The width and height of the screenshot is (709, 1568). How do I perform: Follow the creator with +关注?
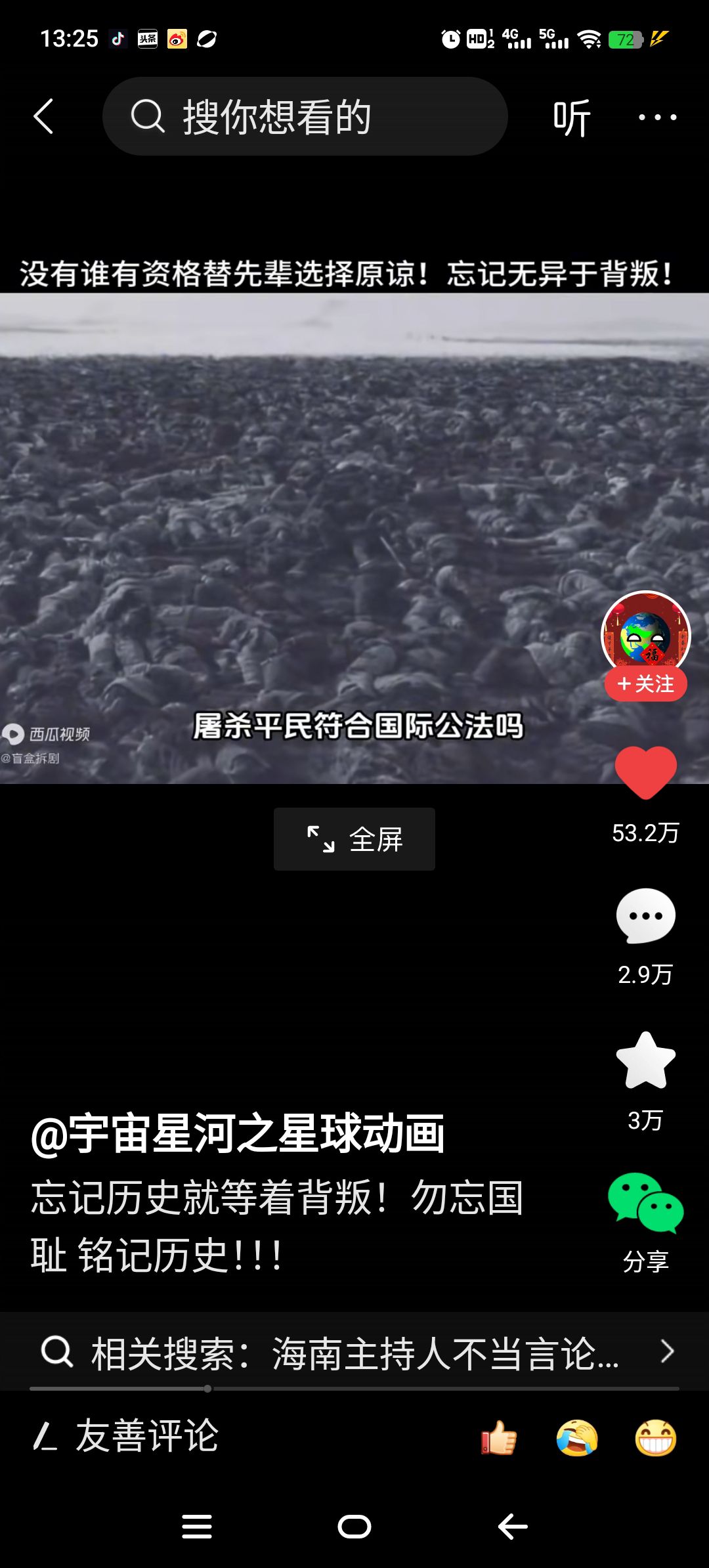pos(645,684)
